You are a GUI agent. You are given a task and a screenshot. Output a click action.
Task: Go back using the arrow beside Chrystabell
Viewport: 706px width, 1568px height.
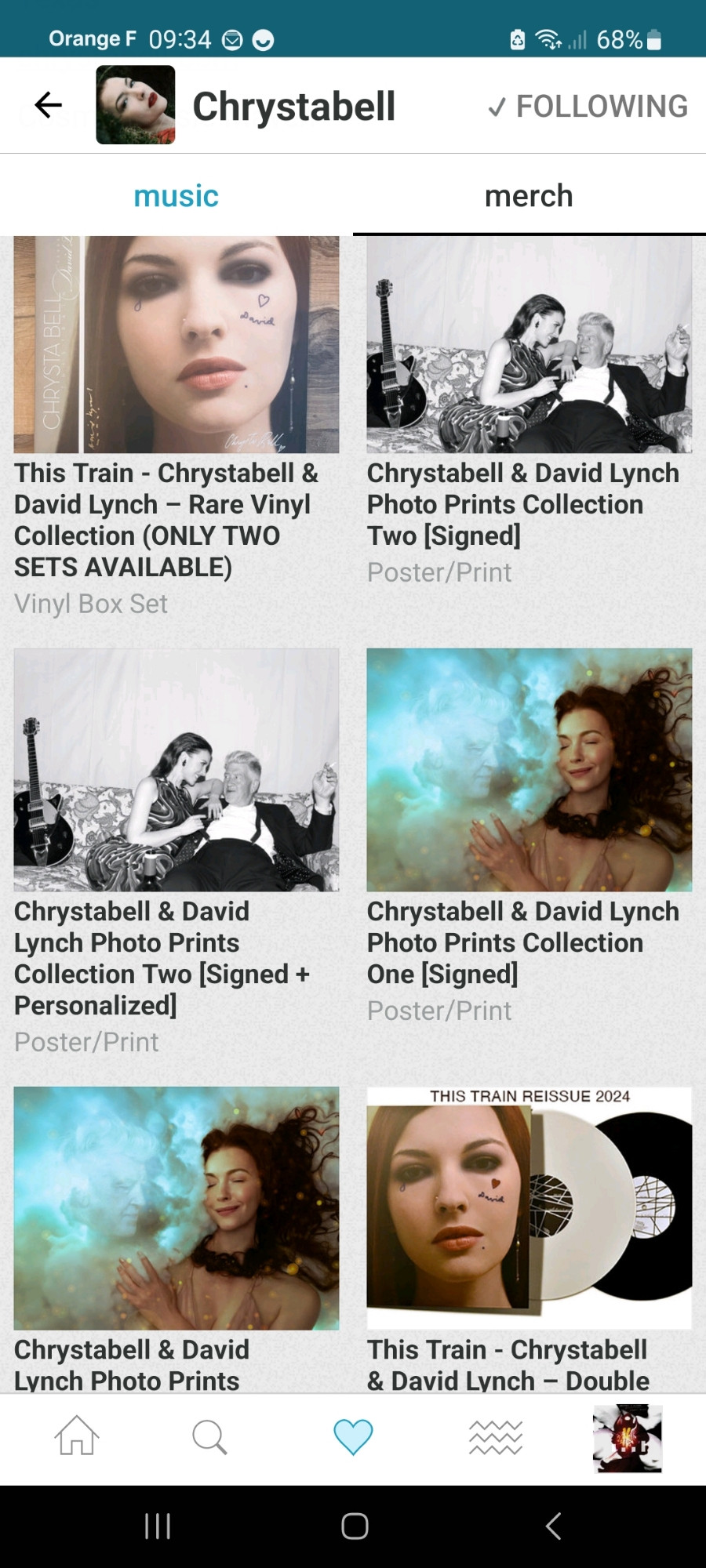point(49,105)
